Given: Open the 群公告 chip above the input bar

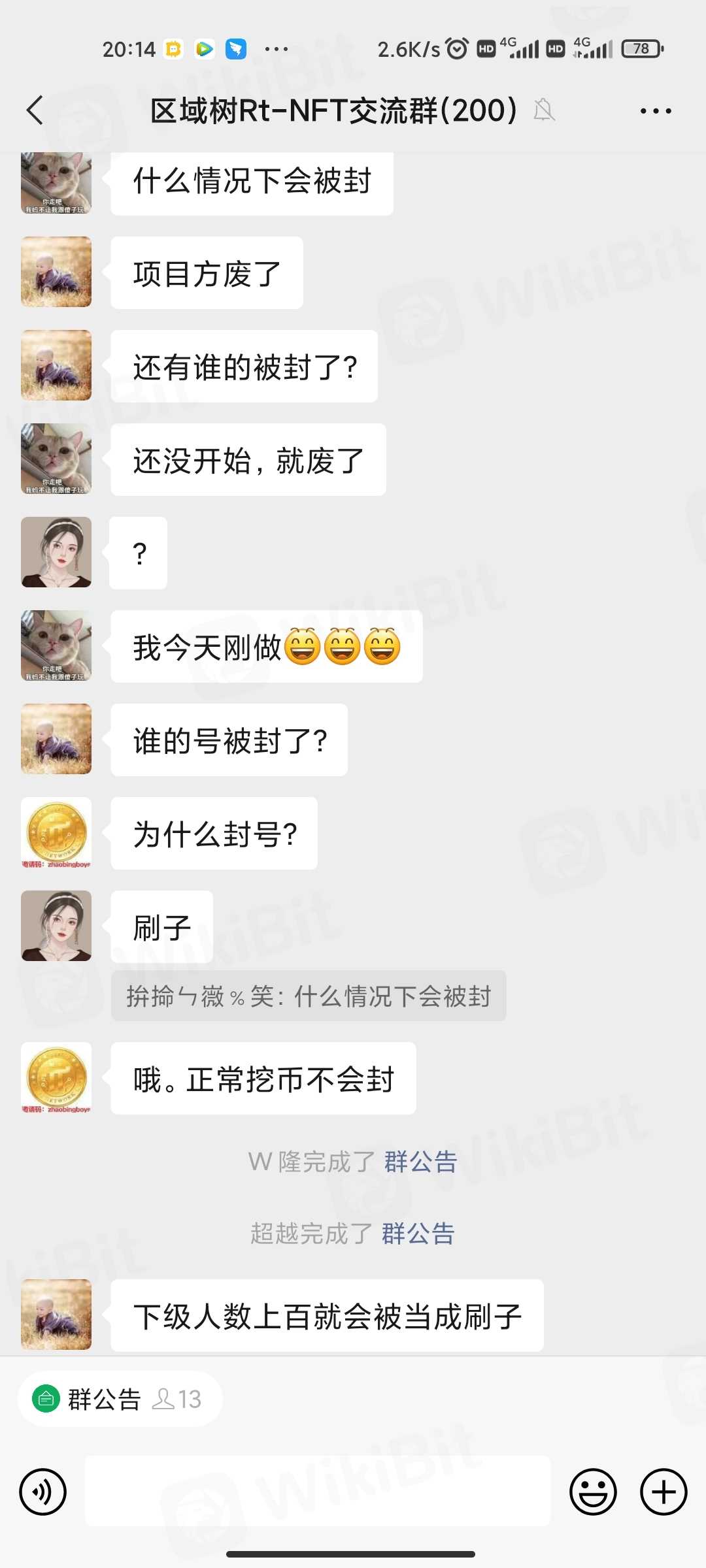Looking at the screenshot, I should point(120,1399).
